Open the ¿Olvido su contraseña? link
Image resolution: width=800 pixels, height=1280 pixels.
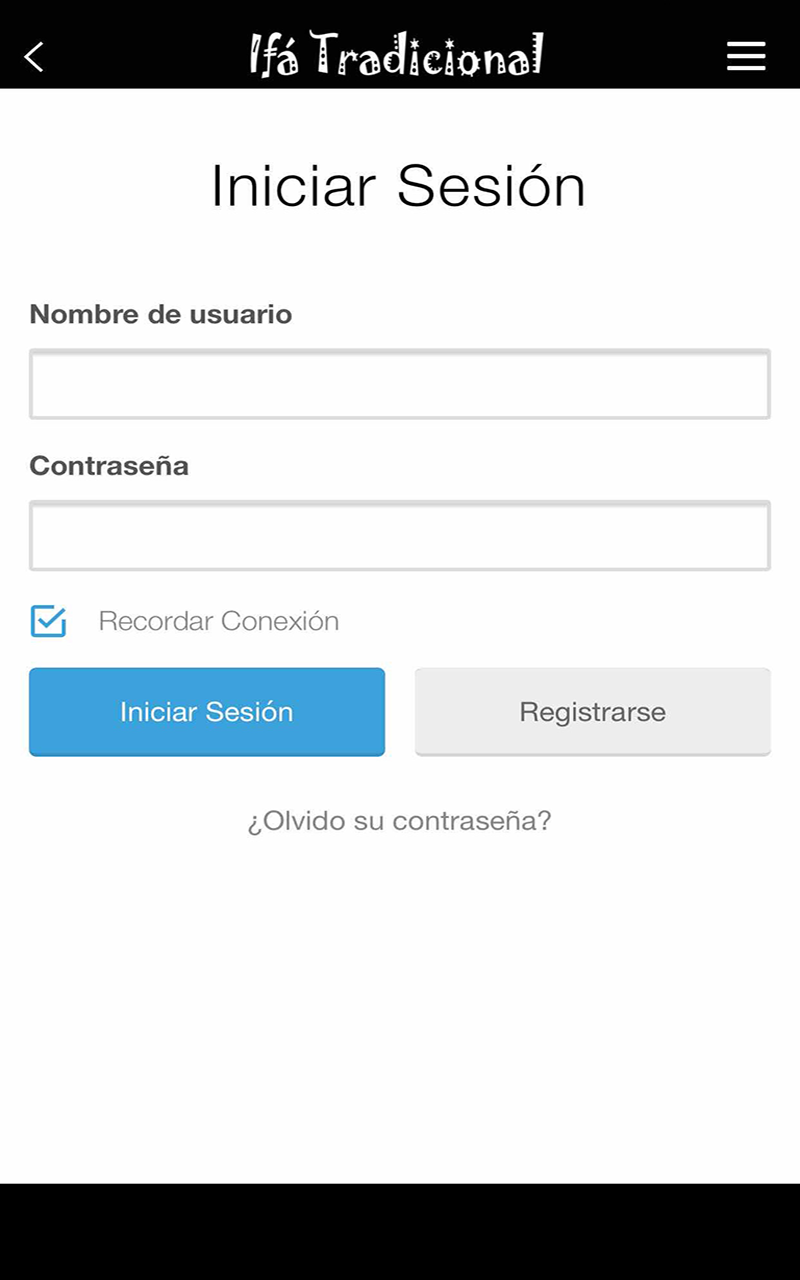point(398,820)
